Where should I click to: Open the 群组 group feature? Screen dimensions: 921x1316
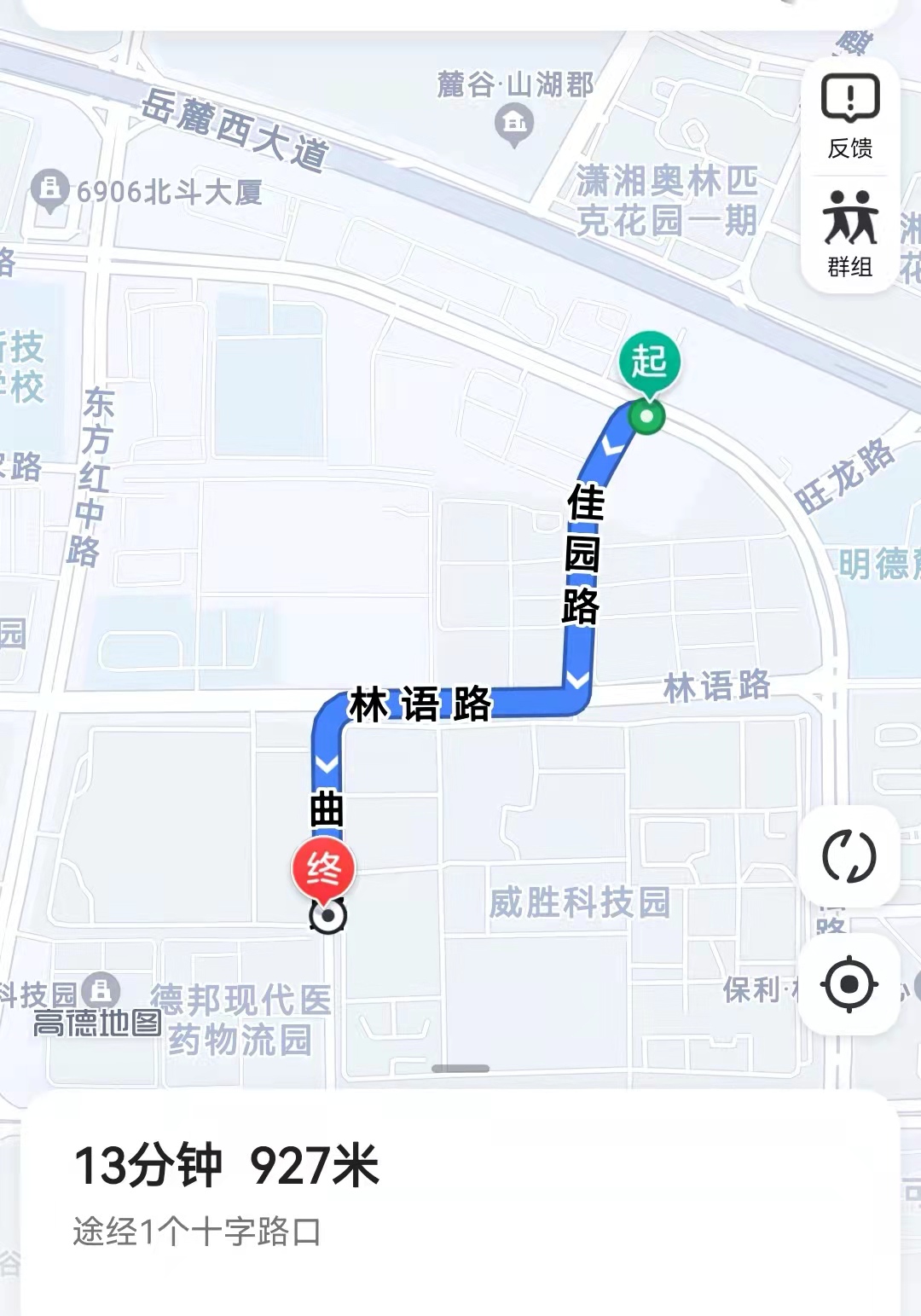[849, 233]
